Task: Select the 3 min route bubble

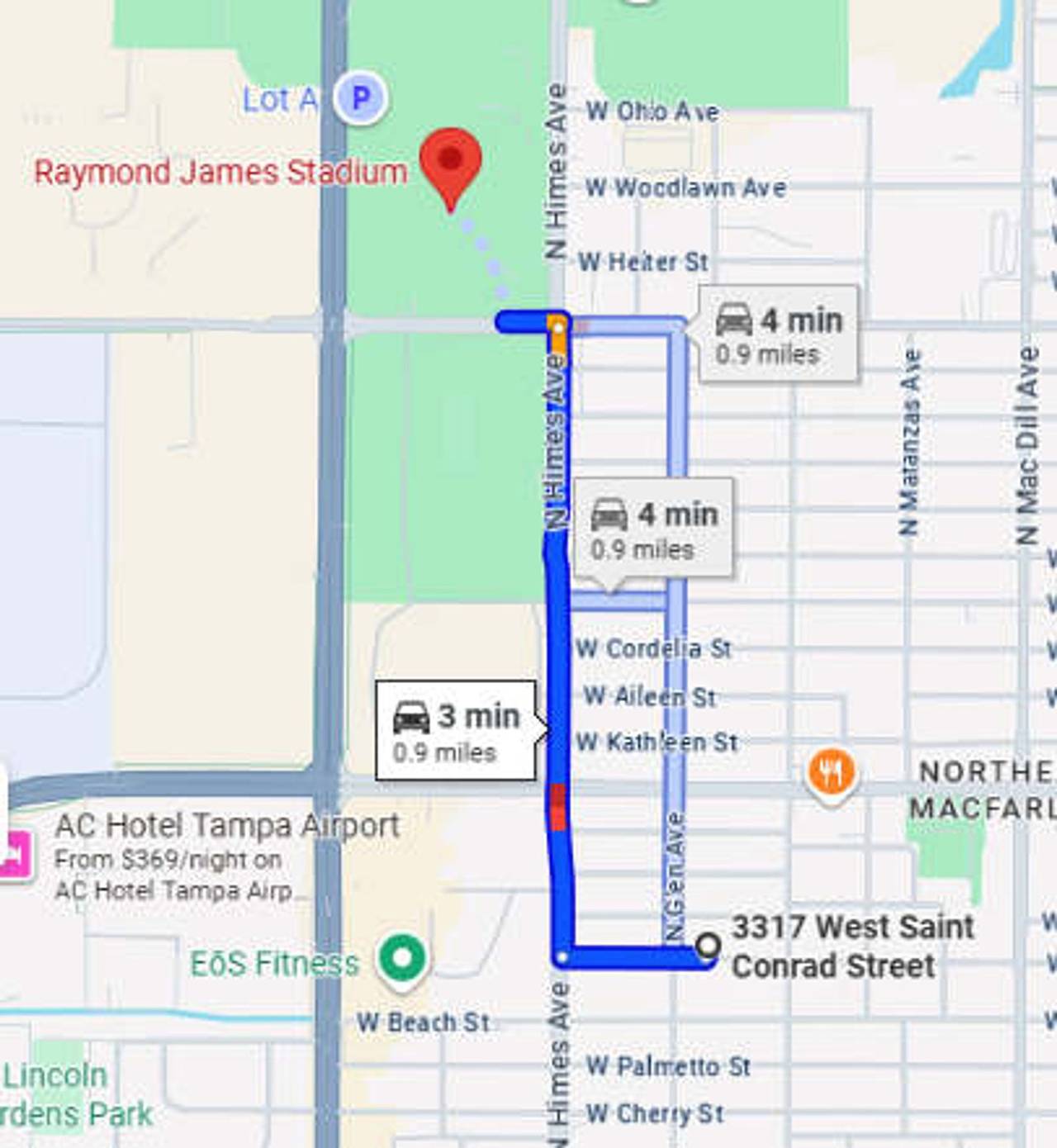Action: 457,730
